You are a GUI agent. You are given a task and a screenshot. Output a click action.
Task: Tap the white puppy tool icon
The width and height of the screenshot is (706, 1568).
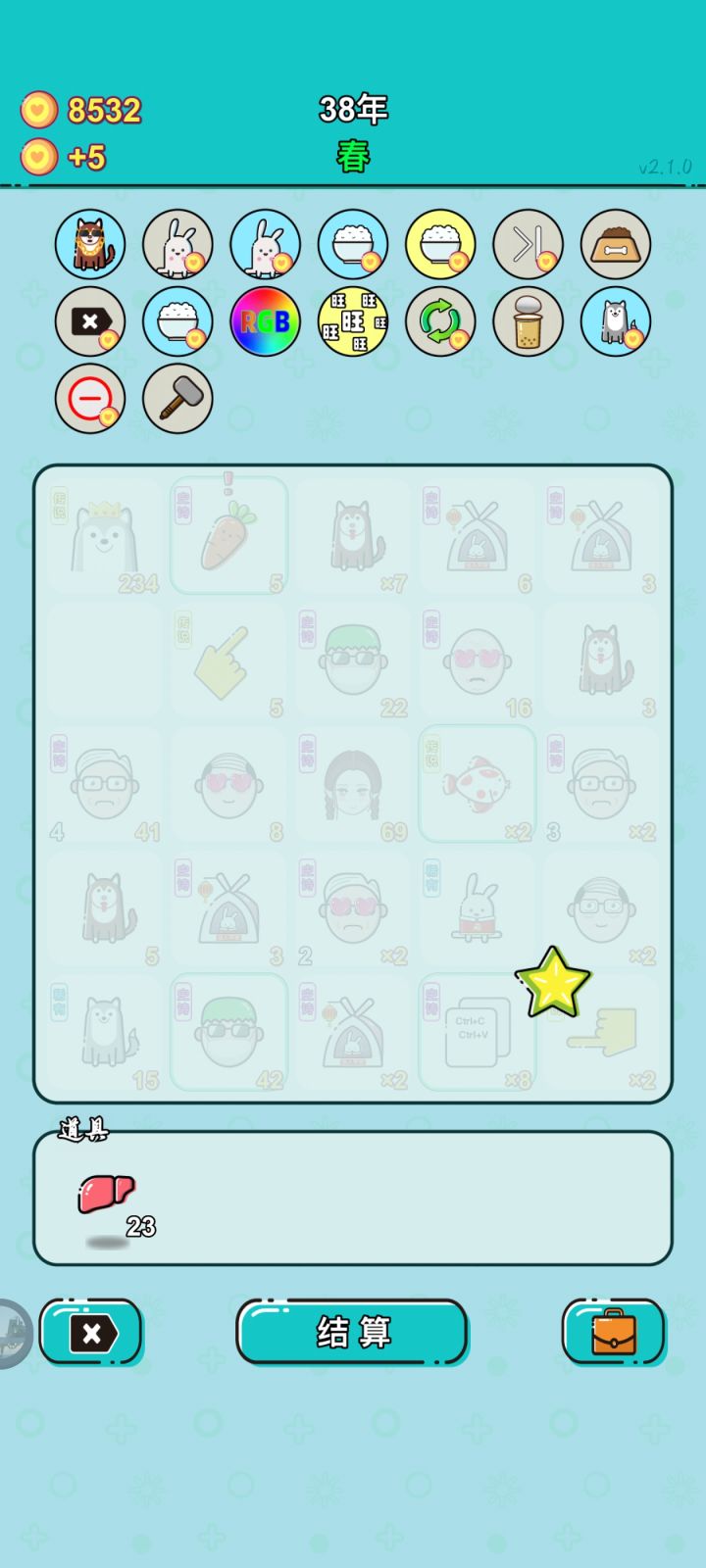click(615, 321)
